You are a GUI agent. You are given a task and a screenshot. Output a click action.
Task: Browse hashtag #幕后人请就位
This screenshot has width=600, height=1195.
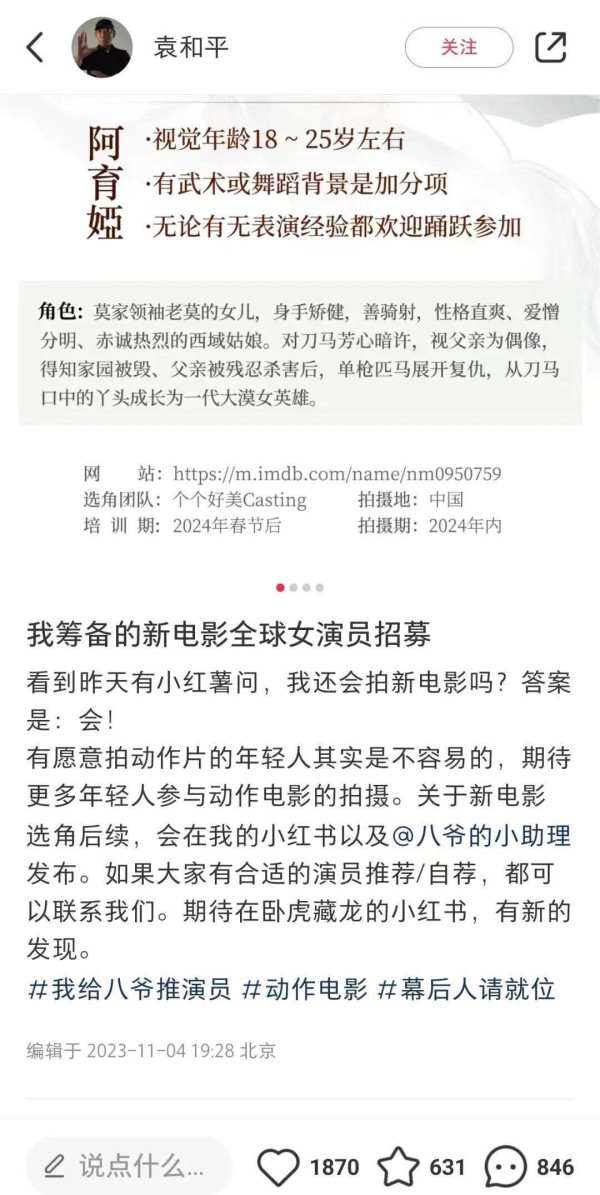pyautogui.click(x=465, y=961)
